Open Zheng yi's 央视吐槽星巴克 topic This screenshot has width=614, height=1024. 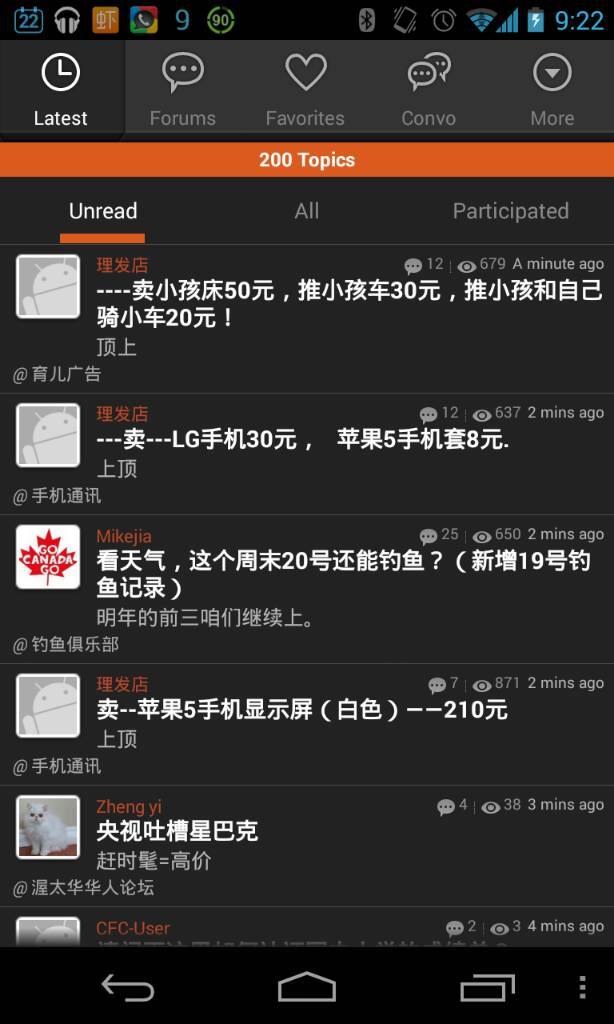click(177, 831)
